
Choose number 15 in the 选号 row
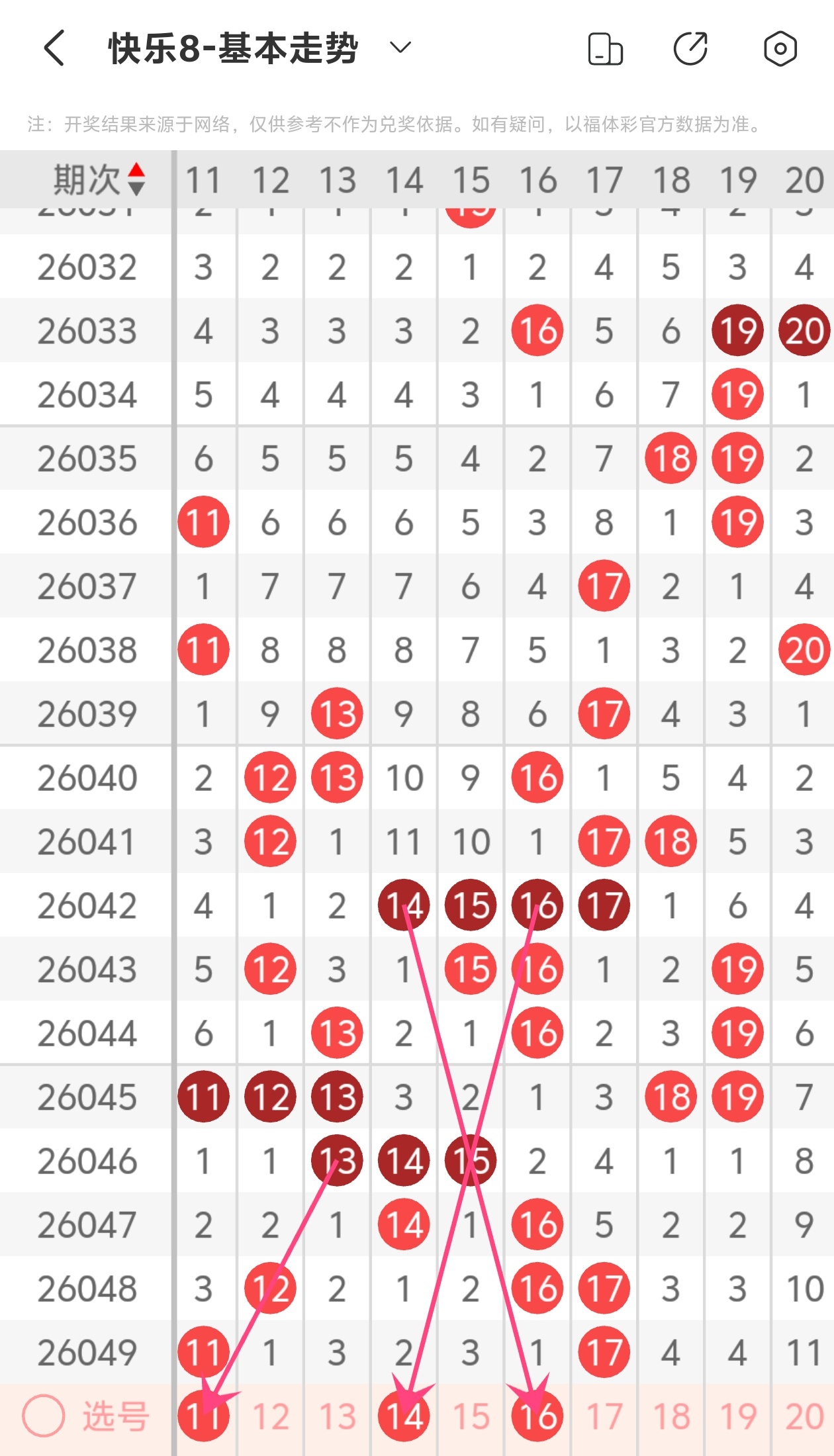coord(471,1416)
